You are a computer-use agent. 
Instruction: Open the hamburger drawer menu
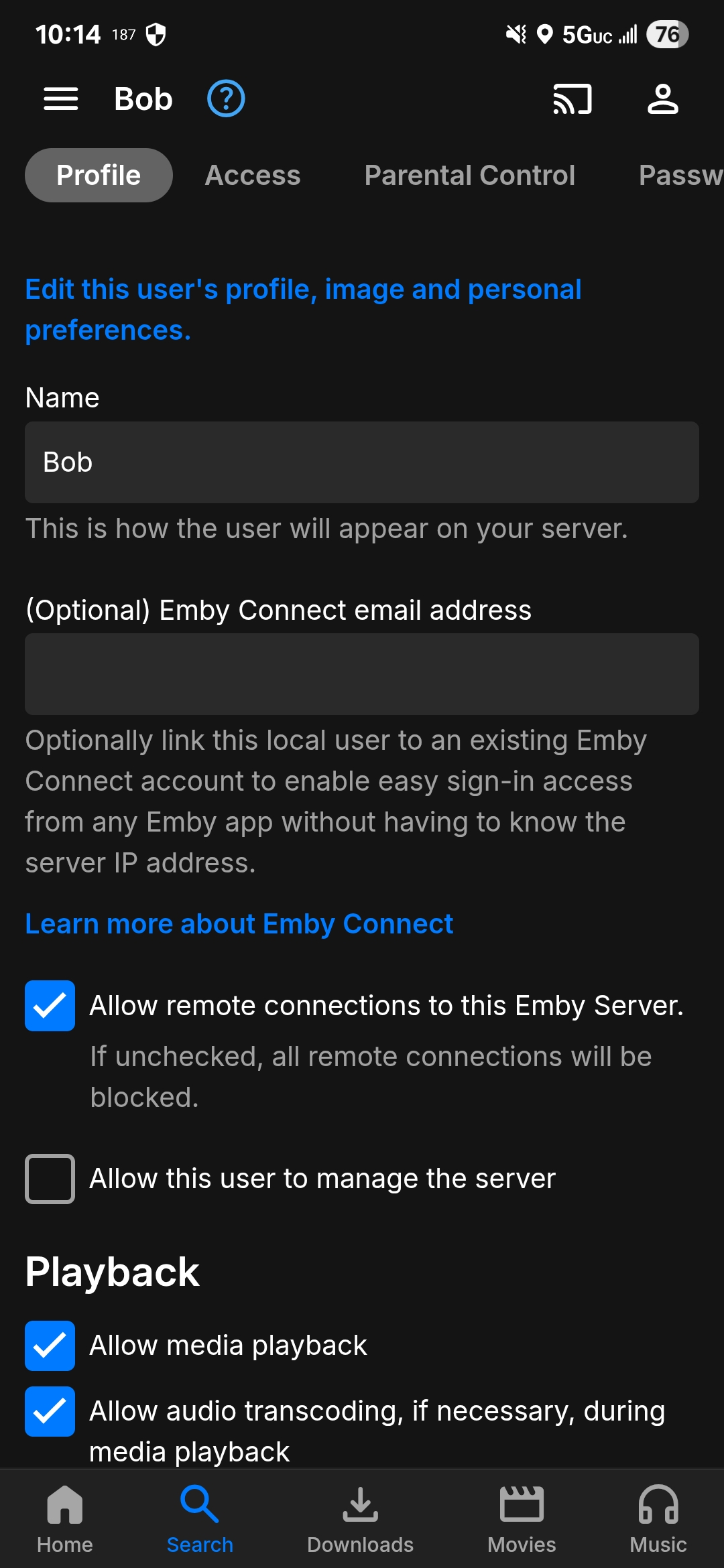point(60,99)
